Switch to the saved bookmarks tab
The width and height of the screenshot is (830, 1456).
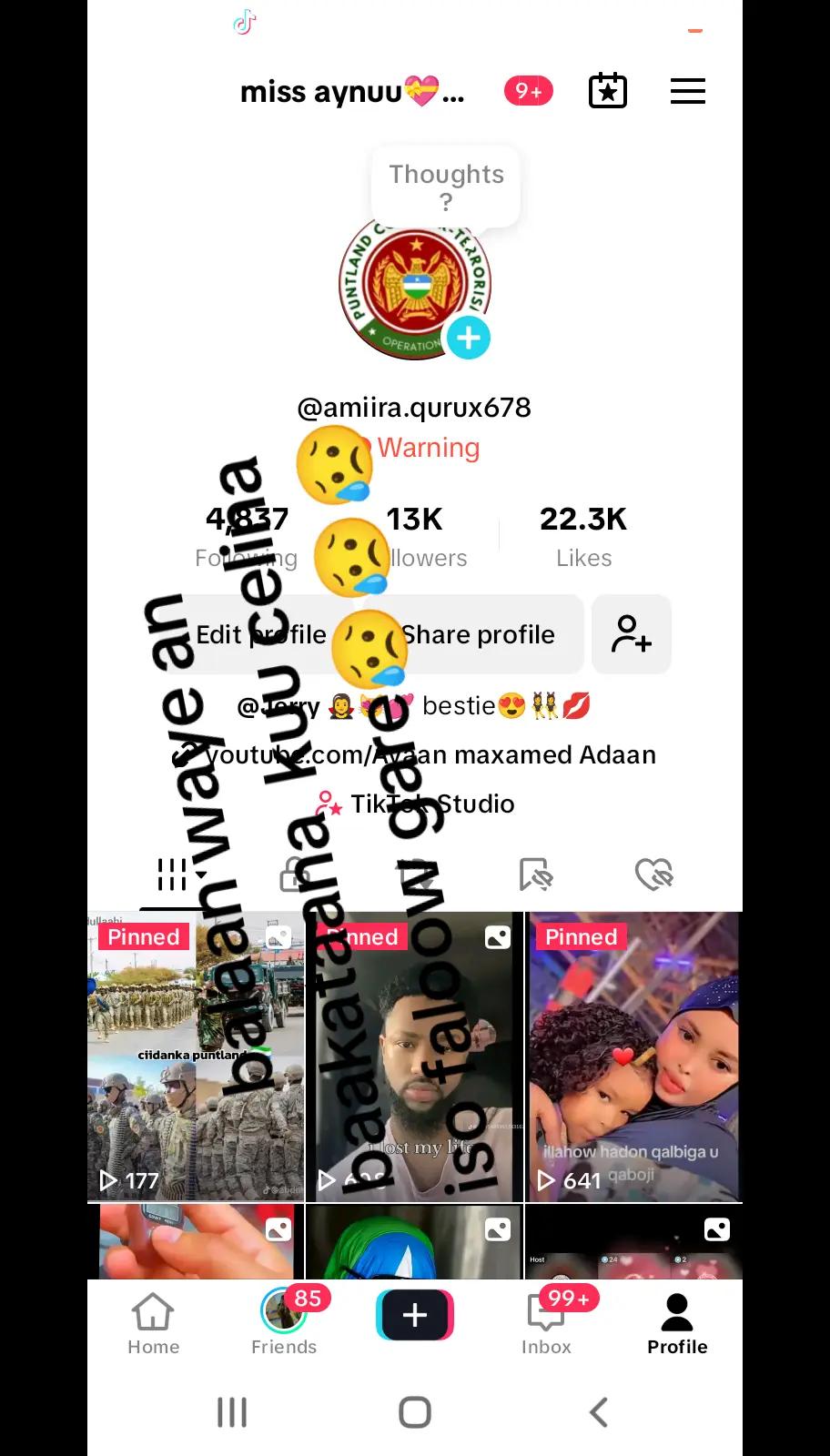(x=535, y=875)
